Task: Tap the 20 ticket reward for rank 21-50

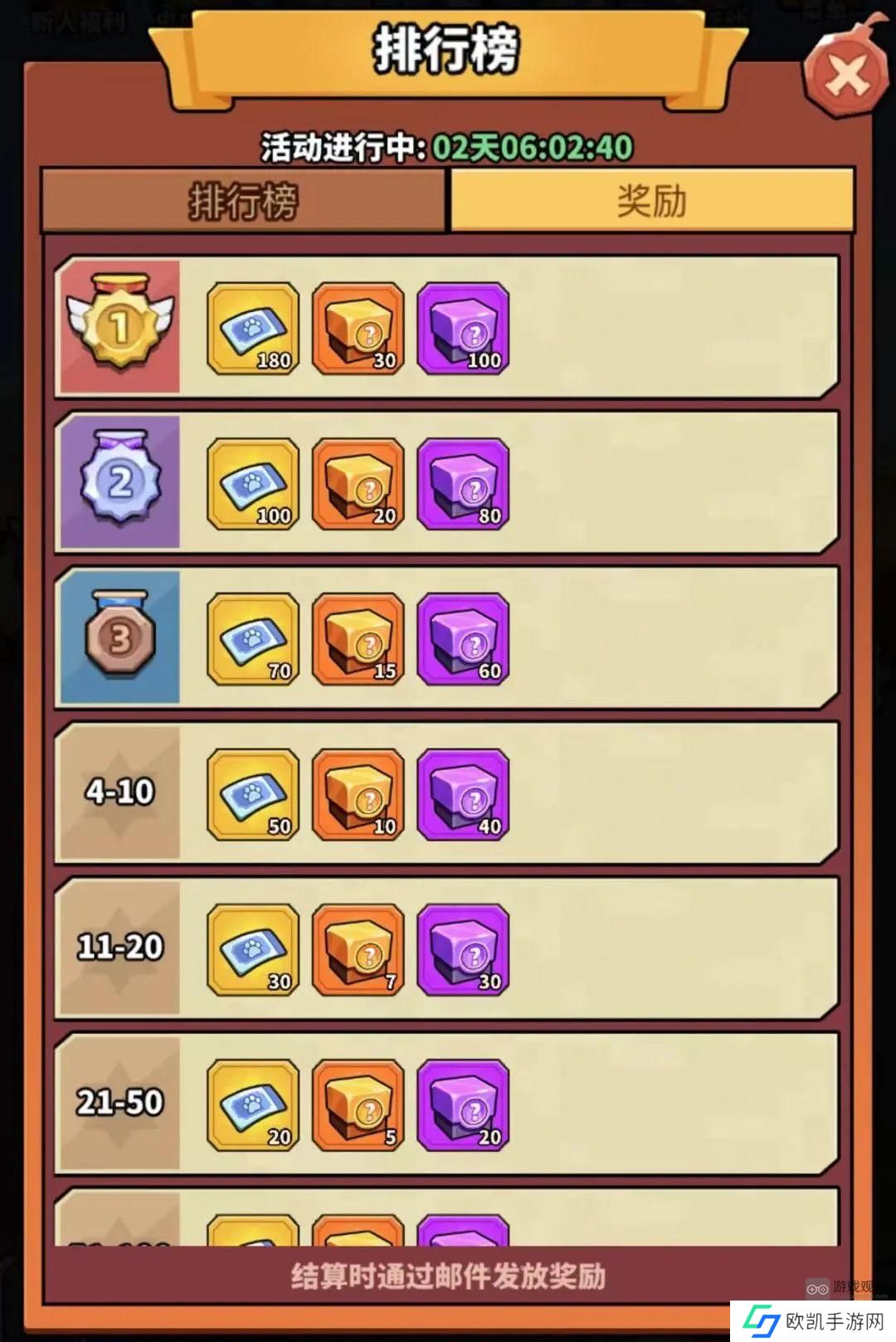Action: 252,1105
